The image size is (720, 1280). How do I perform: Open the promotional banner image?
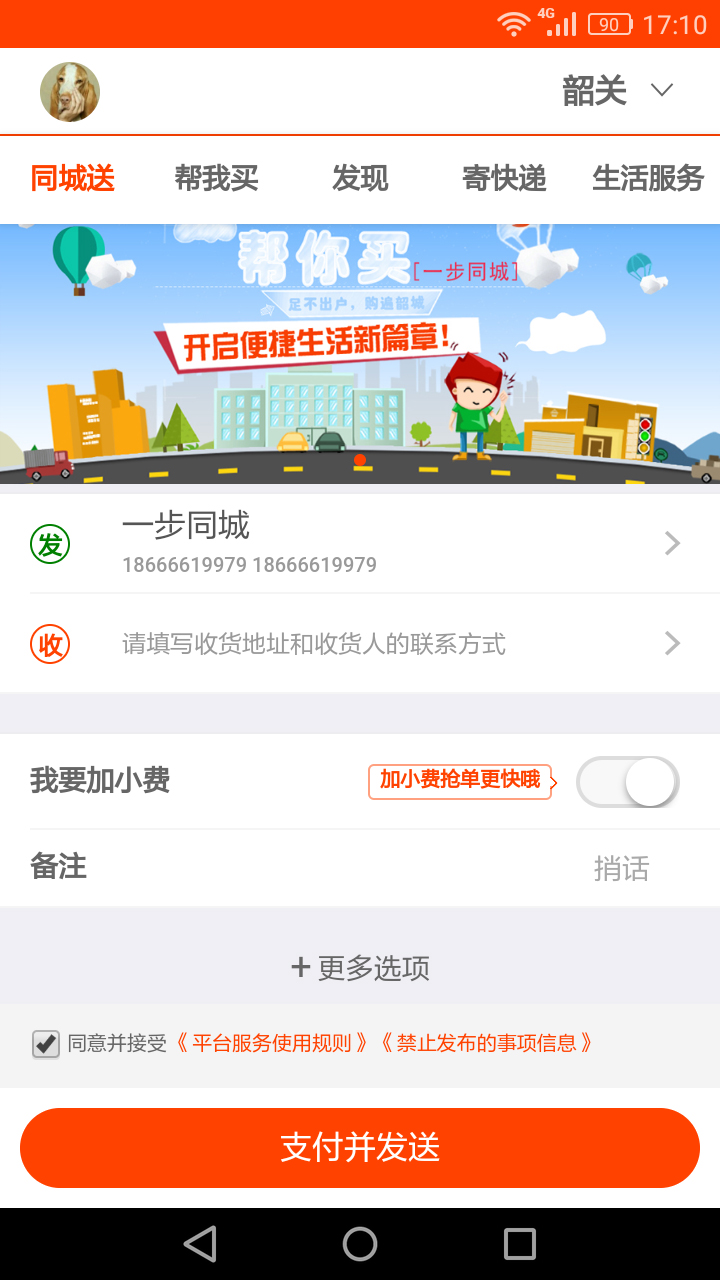click(360, 352)
